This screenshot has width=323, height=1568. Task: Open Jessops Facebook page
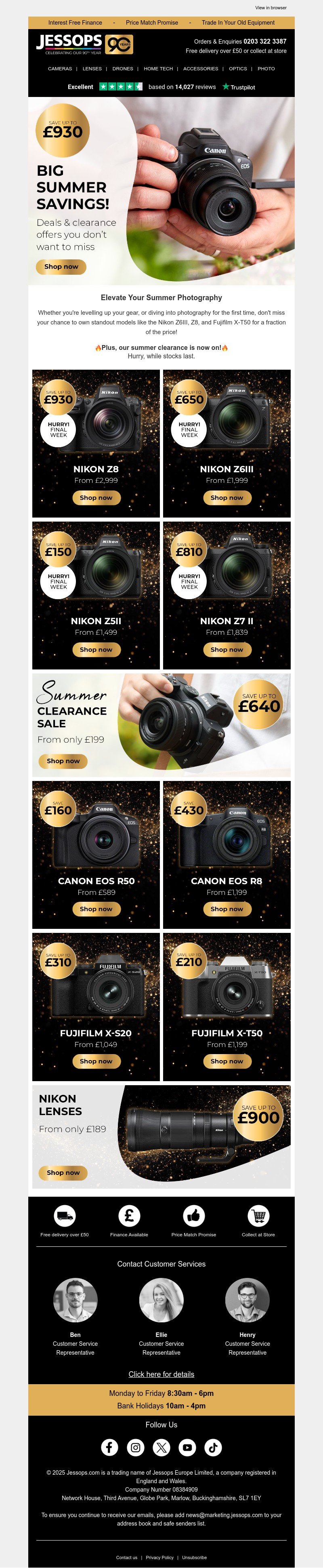[x=109, y=1447]
